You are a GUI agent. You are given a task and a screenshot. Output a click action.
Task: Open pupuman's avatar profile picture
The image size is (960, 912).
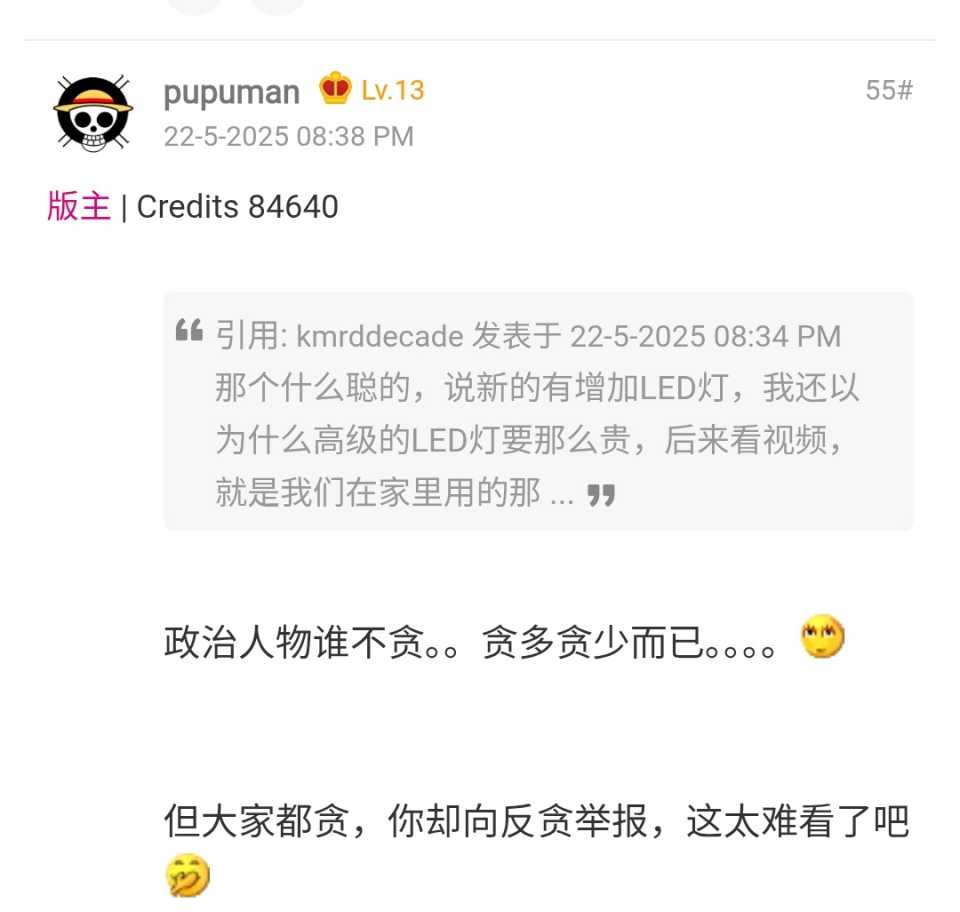coord(93,113)
